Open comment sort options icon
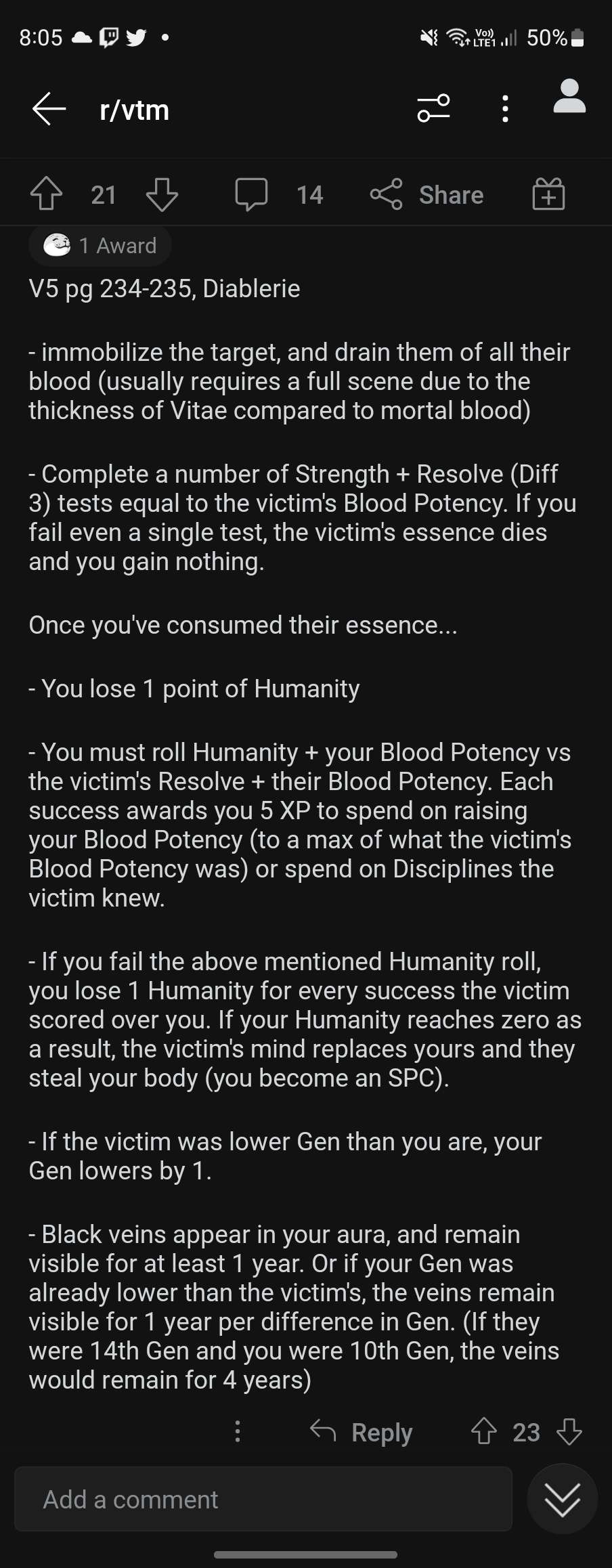The image size is (612, 1568). tap(433, 108)
